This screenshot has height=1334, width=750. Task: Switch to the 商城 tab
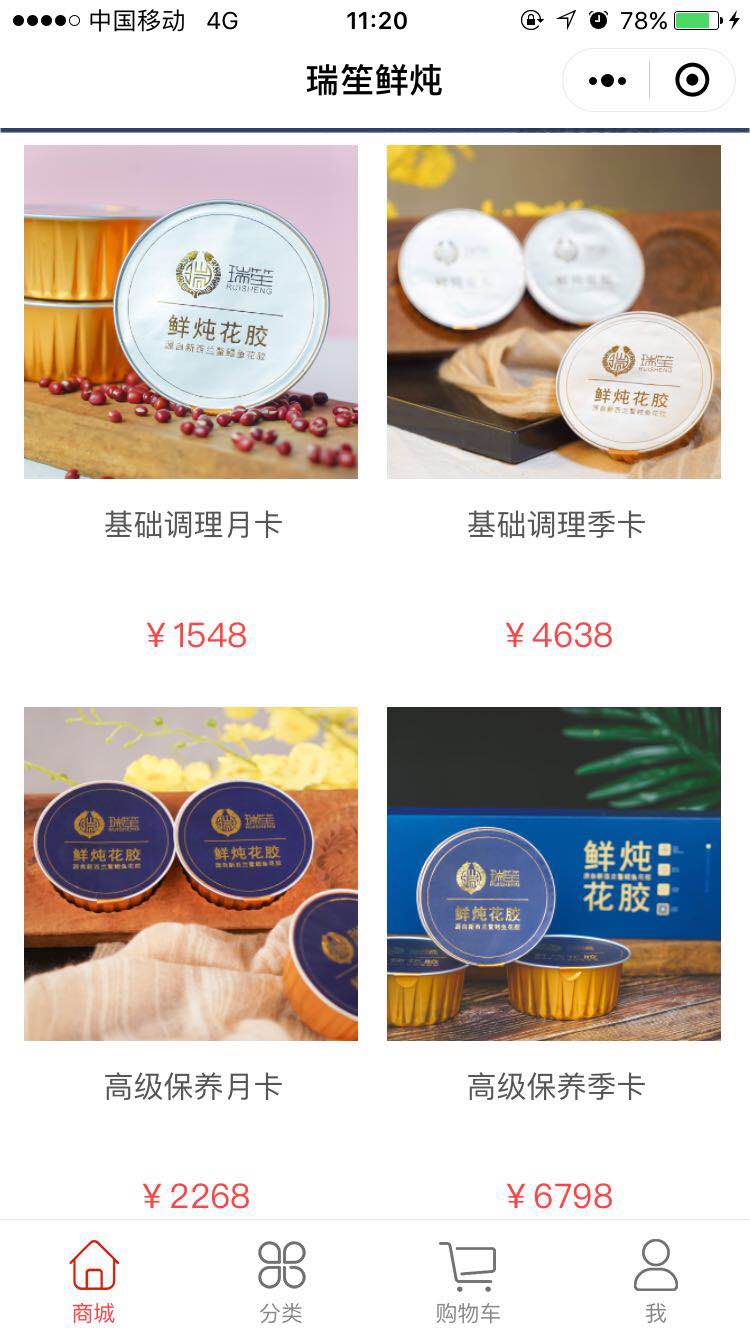[x=94, y=1280]
